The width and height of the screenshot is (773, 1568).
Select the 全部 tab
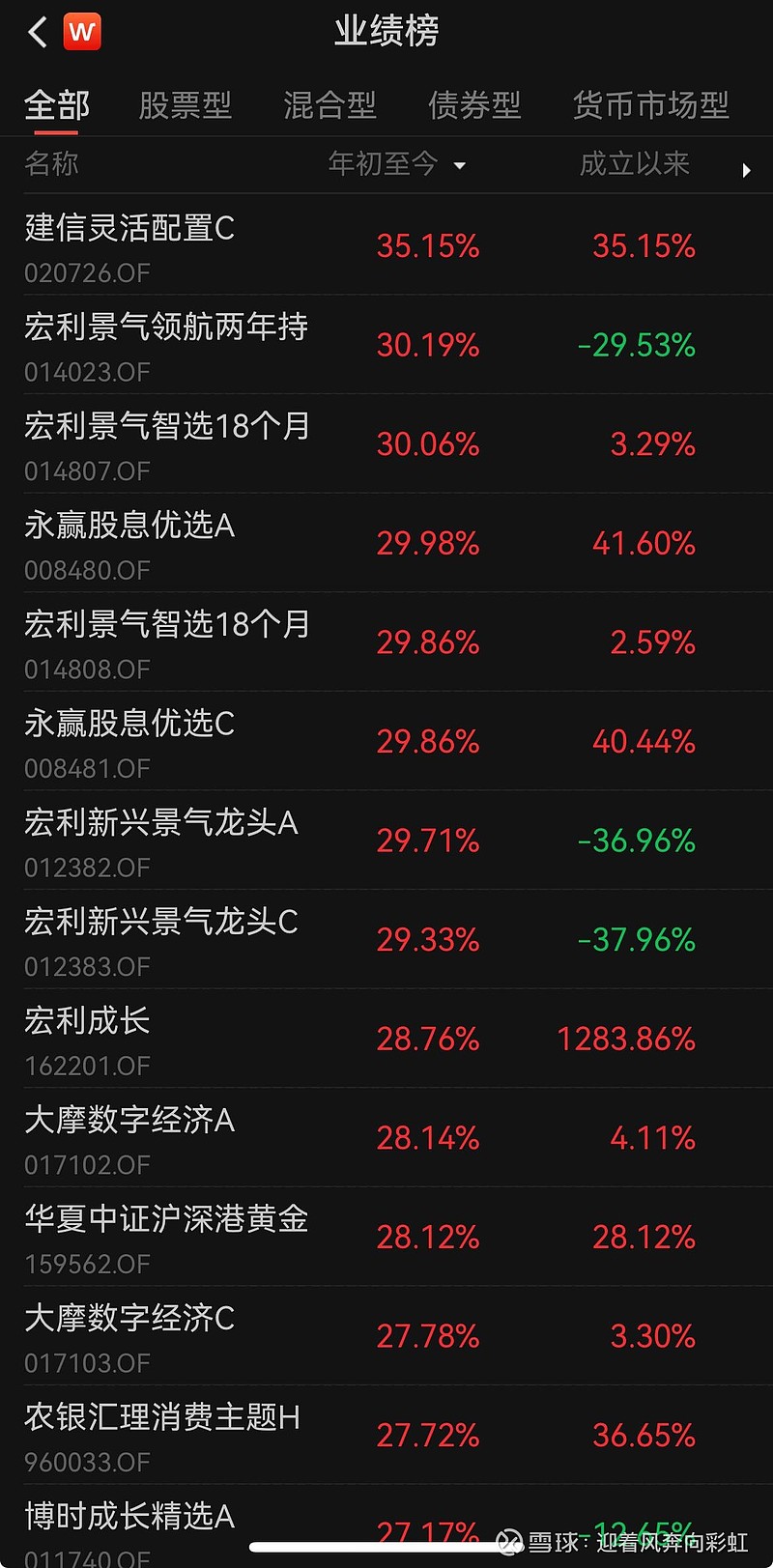click(x=55, y=105)
